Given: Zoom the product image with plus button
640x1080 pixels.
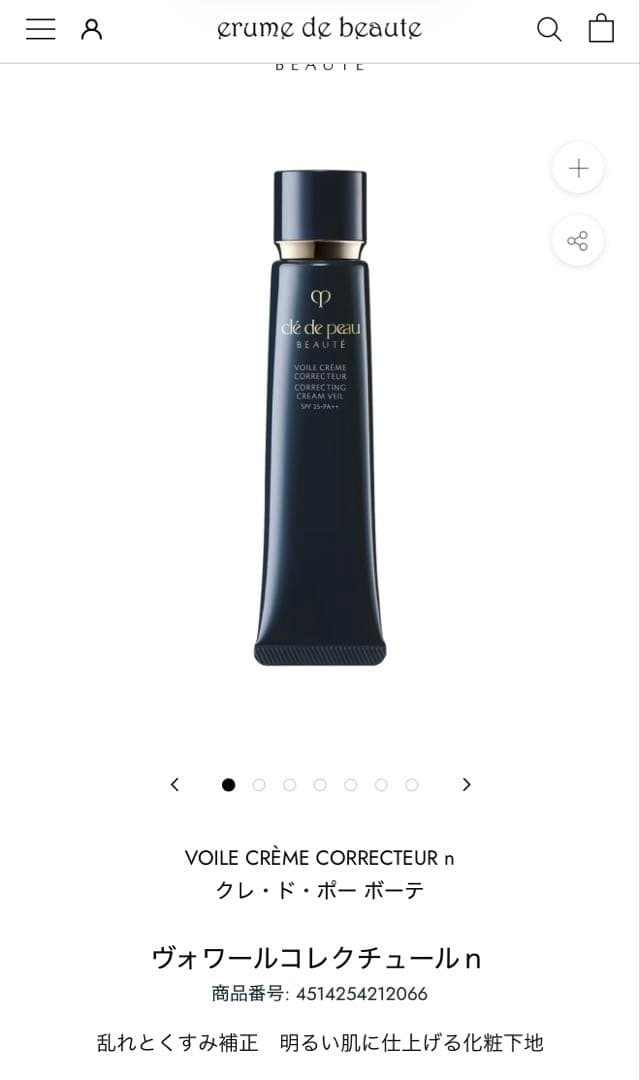Looking at the screenshot, I should coord(579,168).
